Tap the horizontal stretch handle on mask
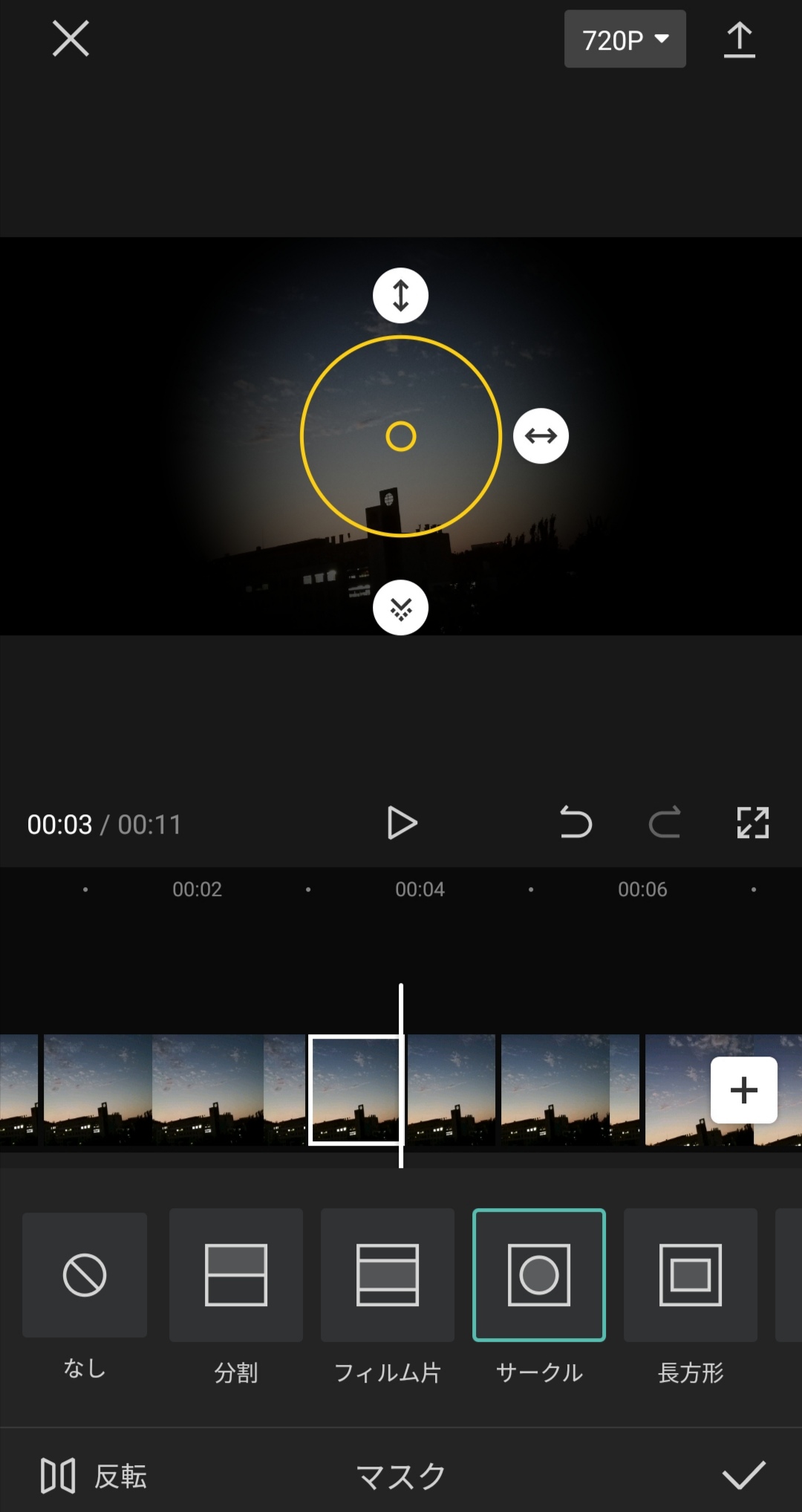 [x=541, y=436]
